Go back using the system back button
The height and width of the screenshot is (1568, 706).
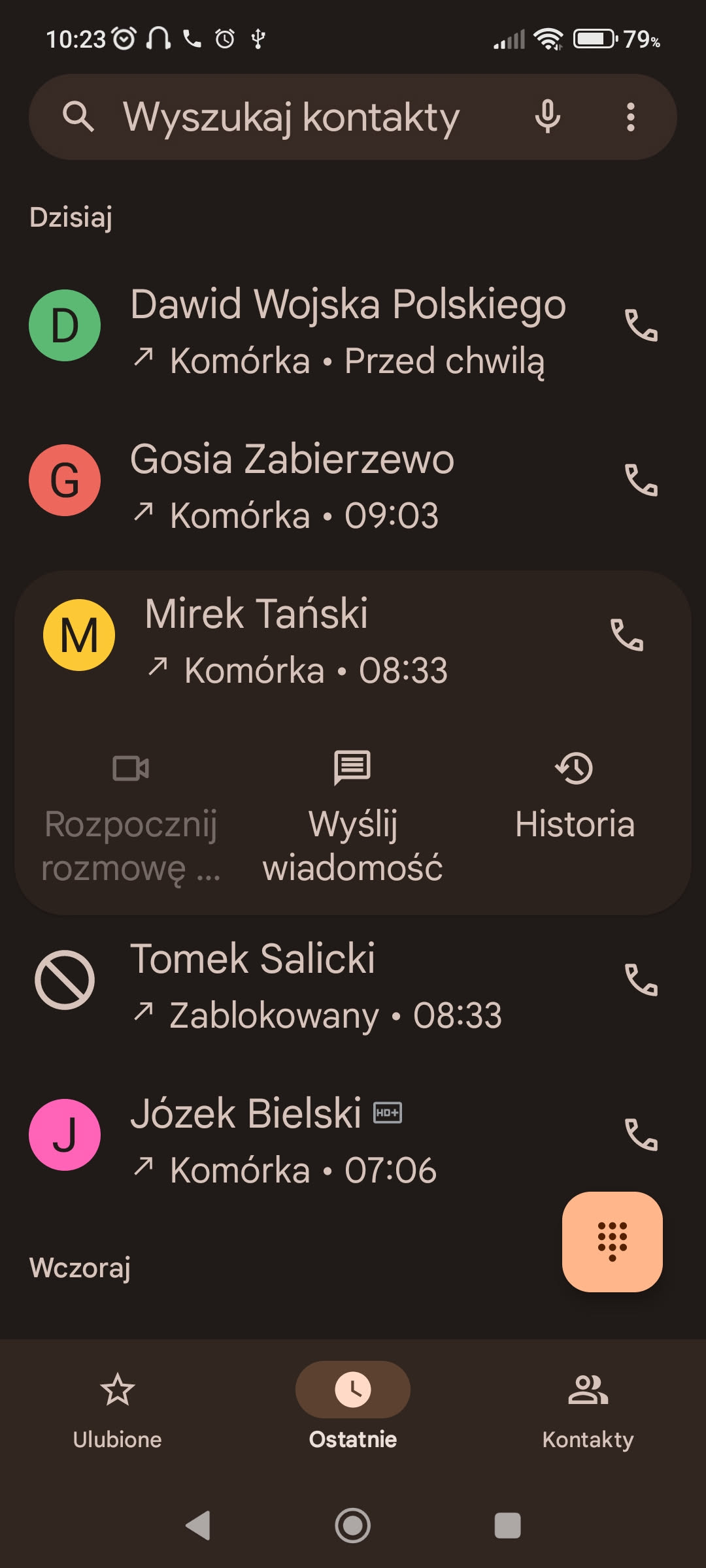[198, 1526]
